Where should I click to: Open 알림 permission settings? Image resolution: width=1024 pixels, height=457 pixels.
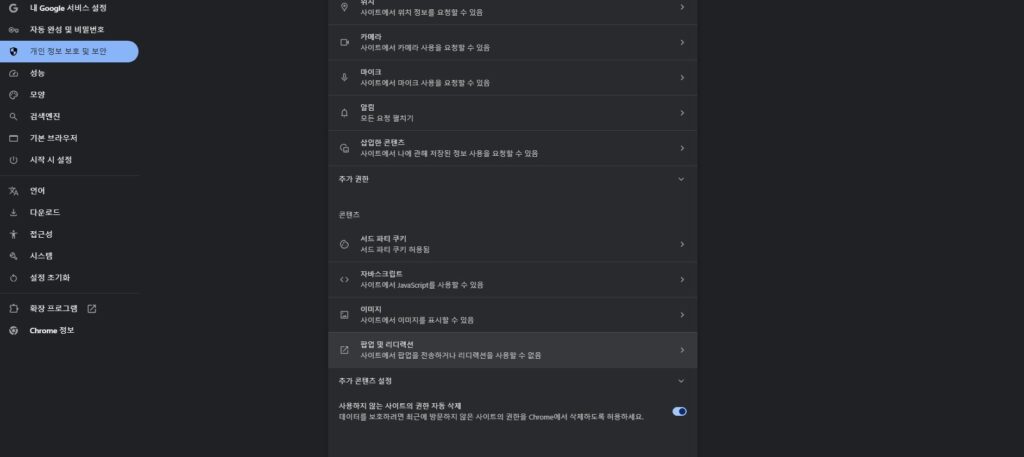[x=513, y=113]
